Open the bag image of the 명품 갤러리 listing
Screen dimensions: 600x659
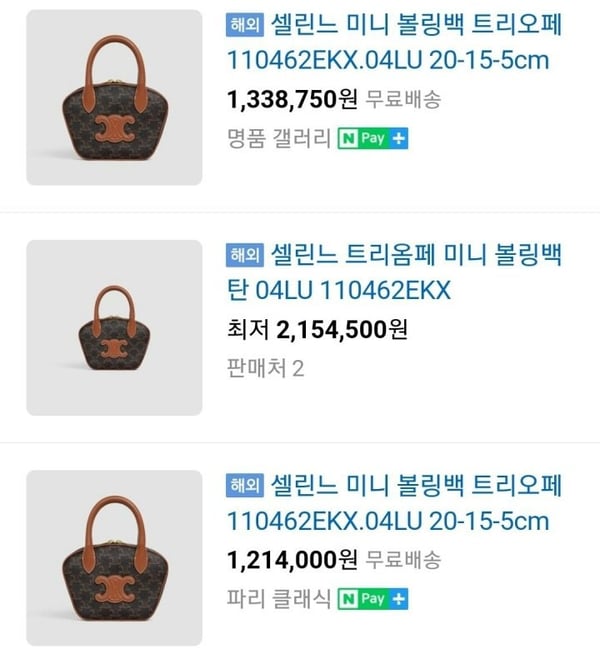point(114,97)
